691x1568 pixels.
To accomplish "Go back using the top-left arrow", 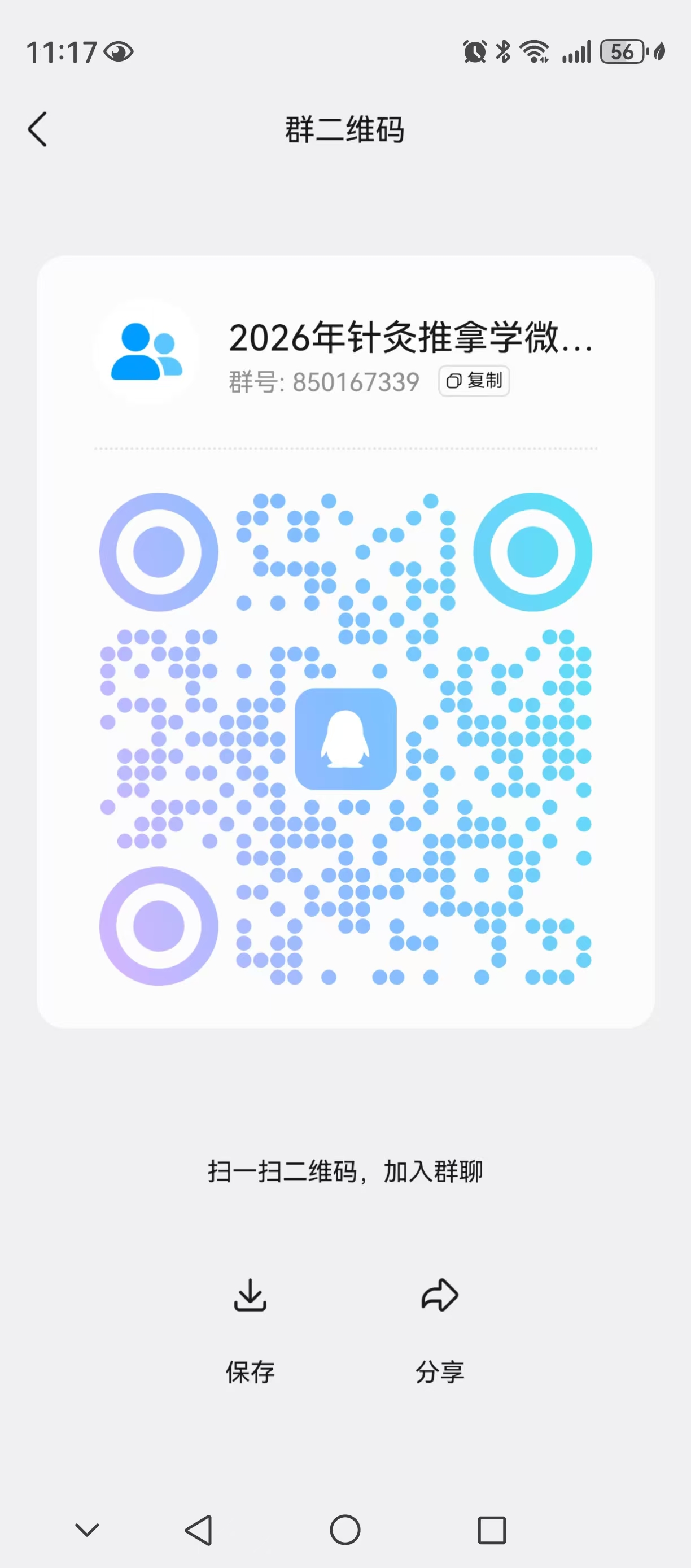I will 37,129.
